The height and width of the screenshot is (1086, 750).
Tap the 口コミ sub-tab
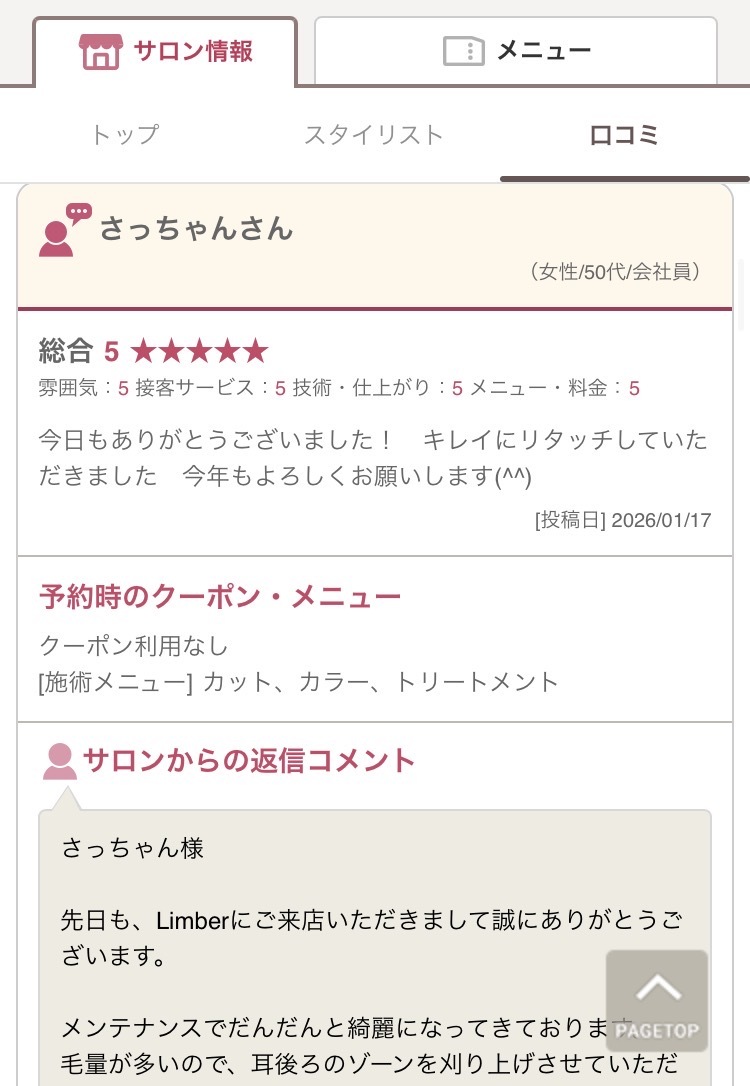tap(624, 136)
